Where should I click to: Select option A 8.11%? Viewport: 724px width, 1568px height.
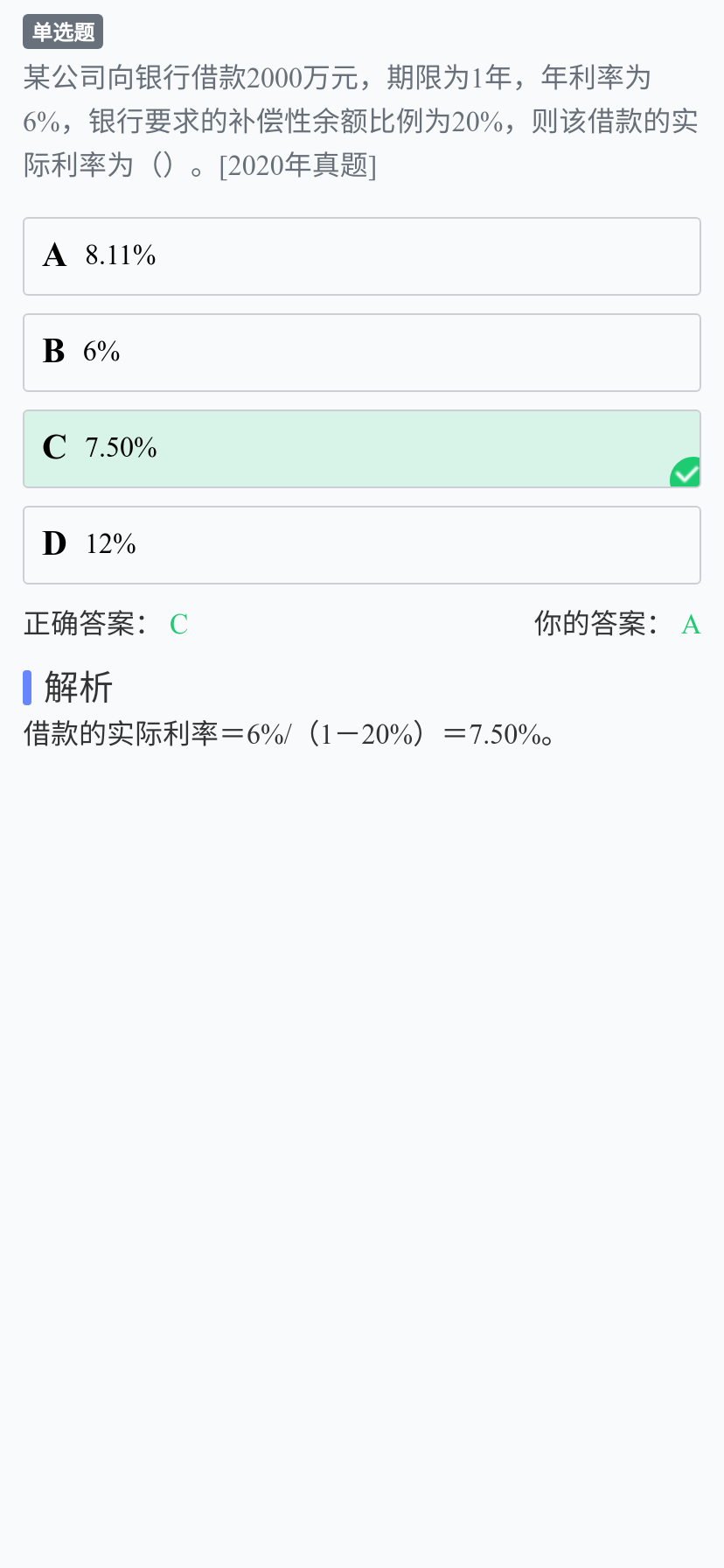click(362, 256)
